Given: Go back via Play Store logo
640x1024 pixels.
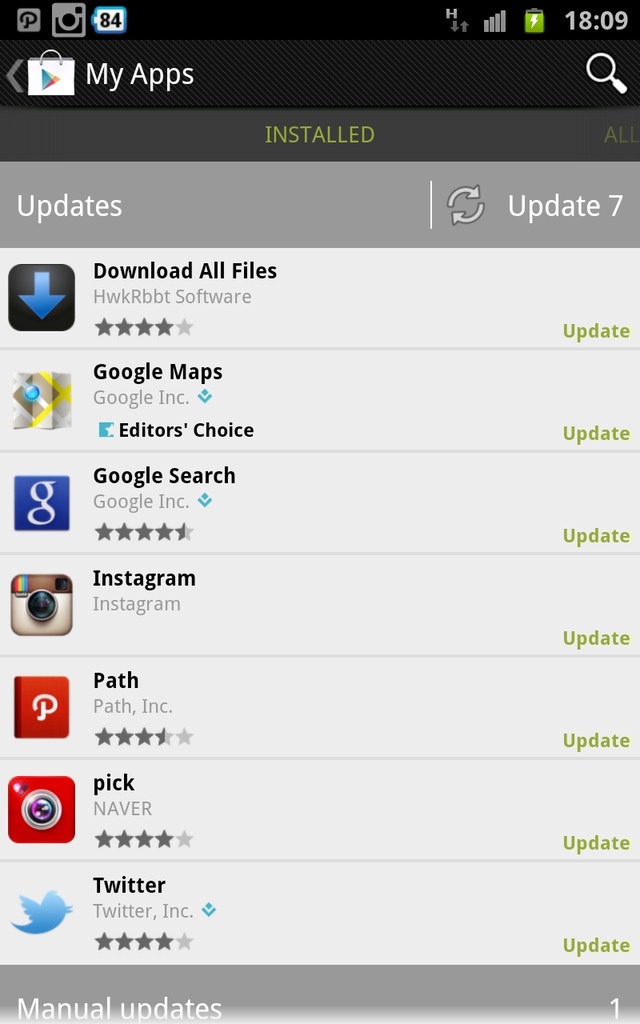Looking at the screenshot, I should [x=42, y=74].
